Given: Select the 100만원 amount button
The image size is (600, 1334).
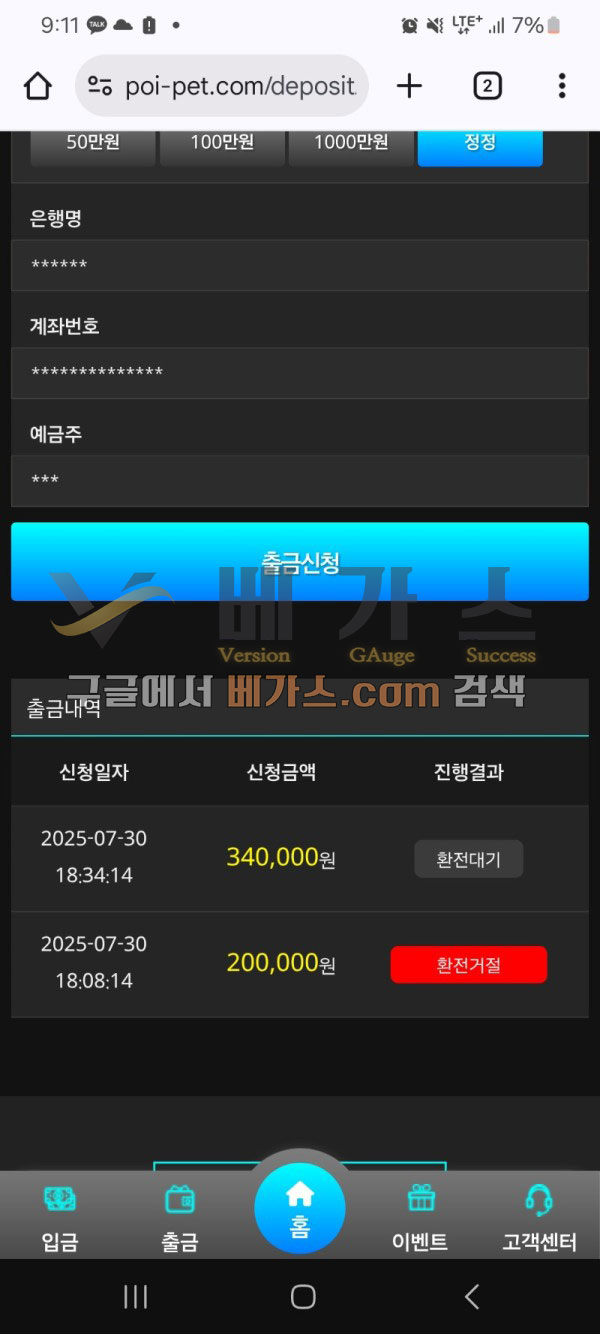Looking at the screenshot, I should pyautogui.click(x=222, y=144).
